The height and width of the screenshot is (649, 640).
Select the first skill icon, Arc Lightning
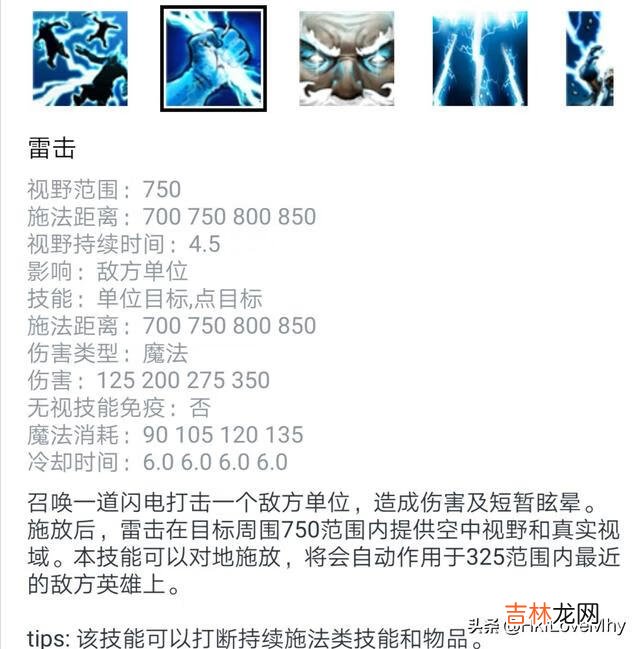pyautogui.click(x=80, y=58)
